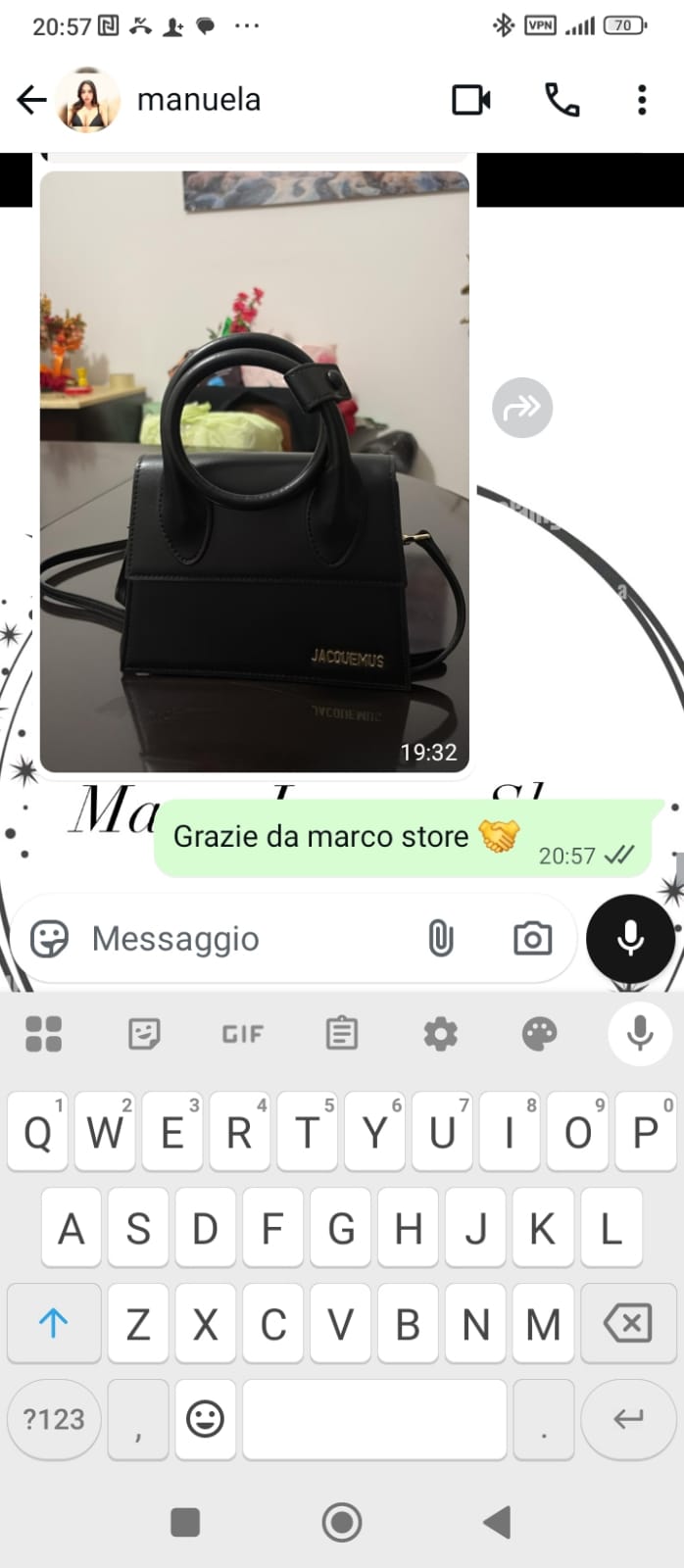This screenshot has height=1568, width=684.
Task: Open the emoji and sticker picker
Action: tap(49, 939)
